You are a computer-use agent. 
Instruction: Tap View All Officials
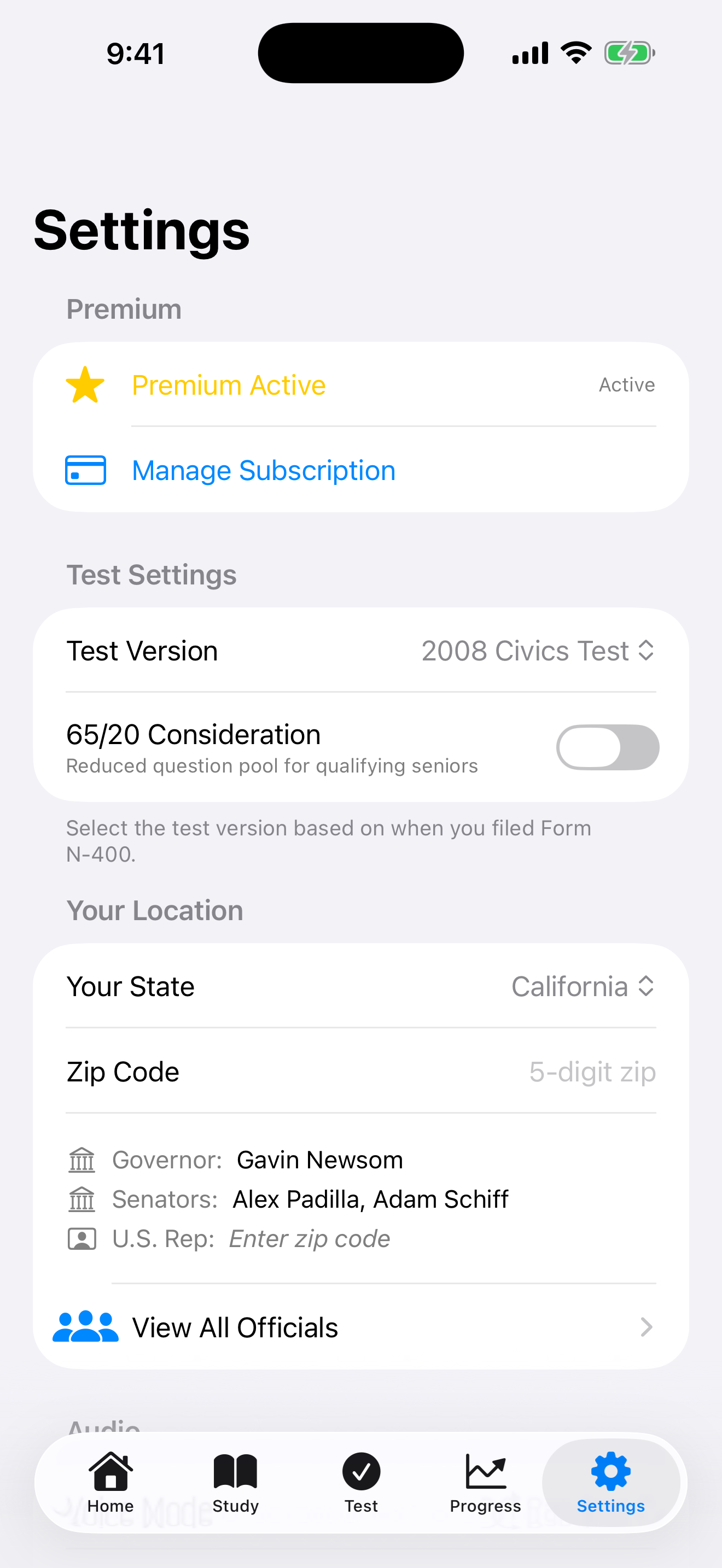(x=235, y=1327)
